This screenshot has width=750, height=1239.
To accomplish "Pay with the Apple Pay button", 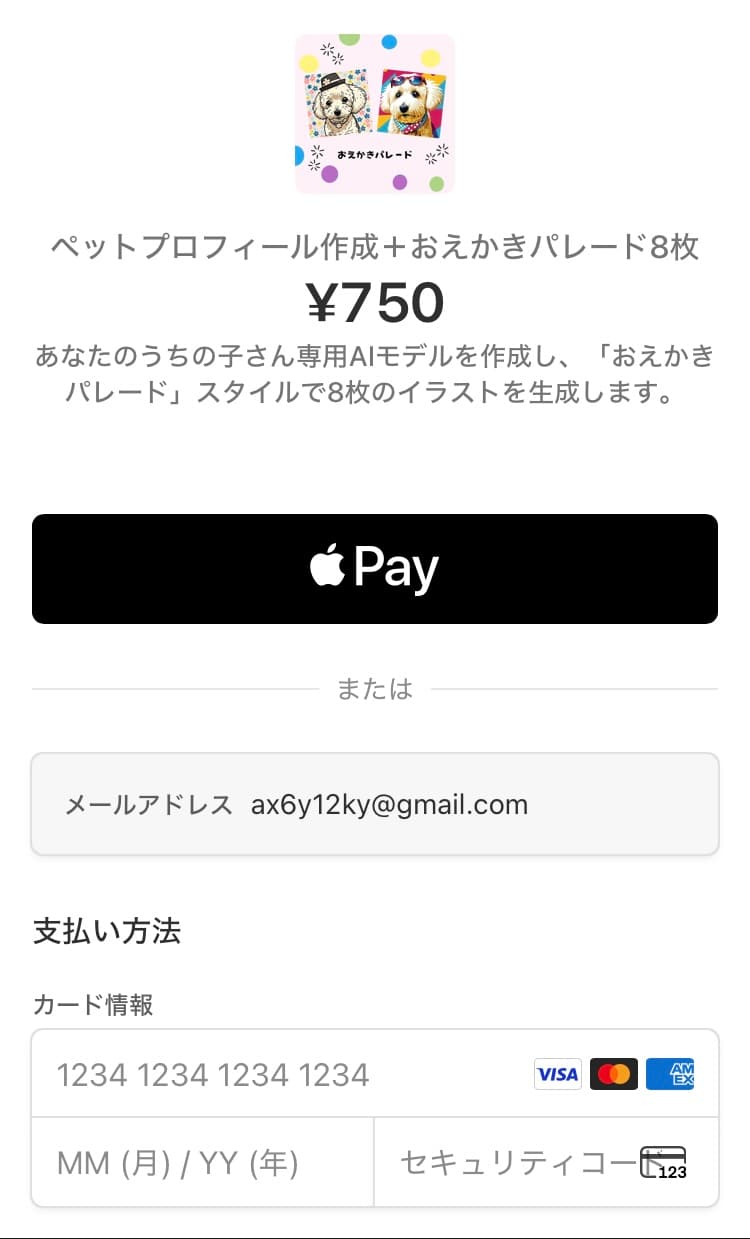I will pos(375,569).
